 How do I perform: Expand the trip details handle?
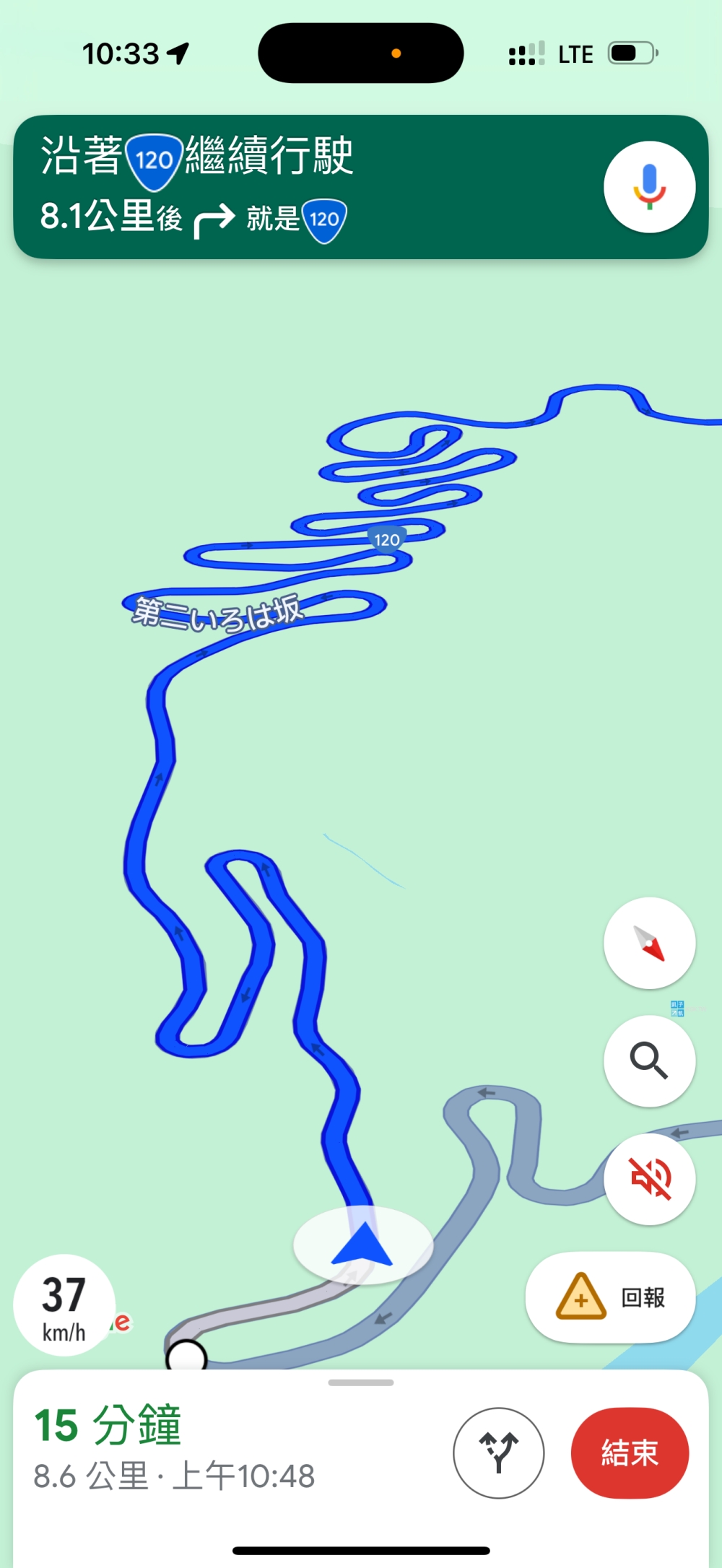point(361,1383)
